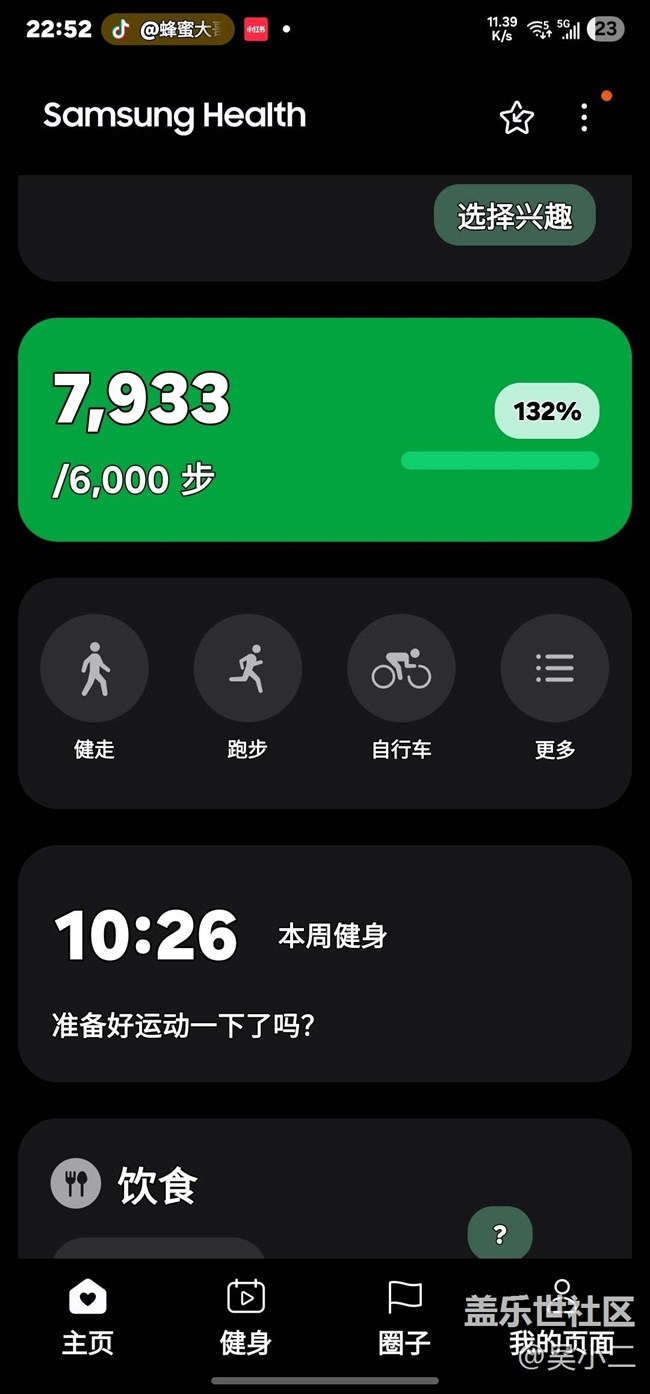Switch to the 我的页面 tab

coord(562,1318)
